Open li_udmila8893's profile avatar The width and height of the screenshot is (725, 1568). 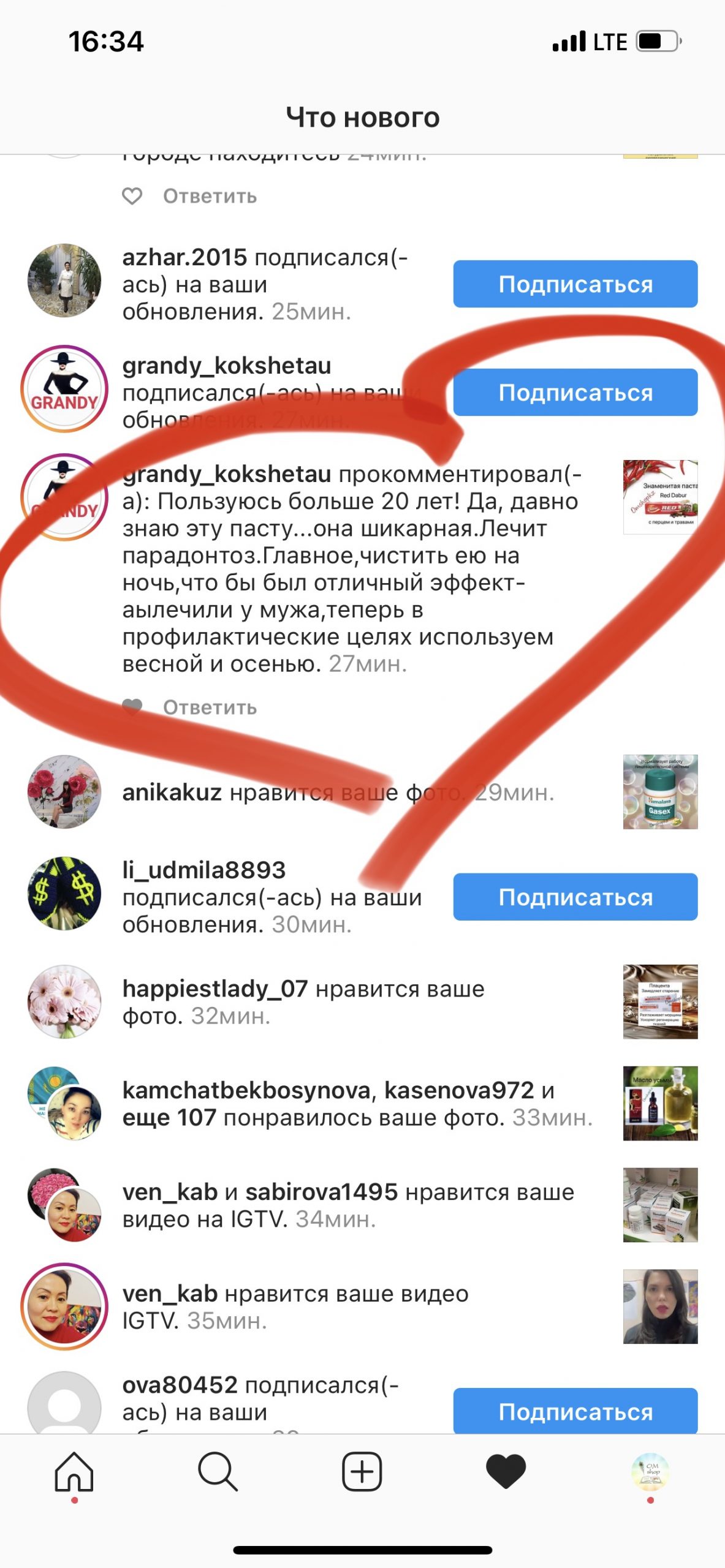64,894
